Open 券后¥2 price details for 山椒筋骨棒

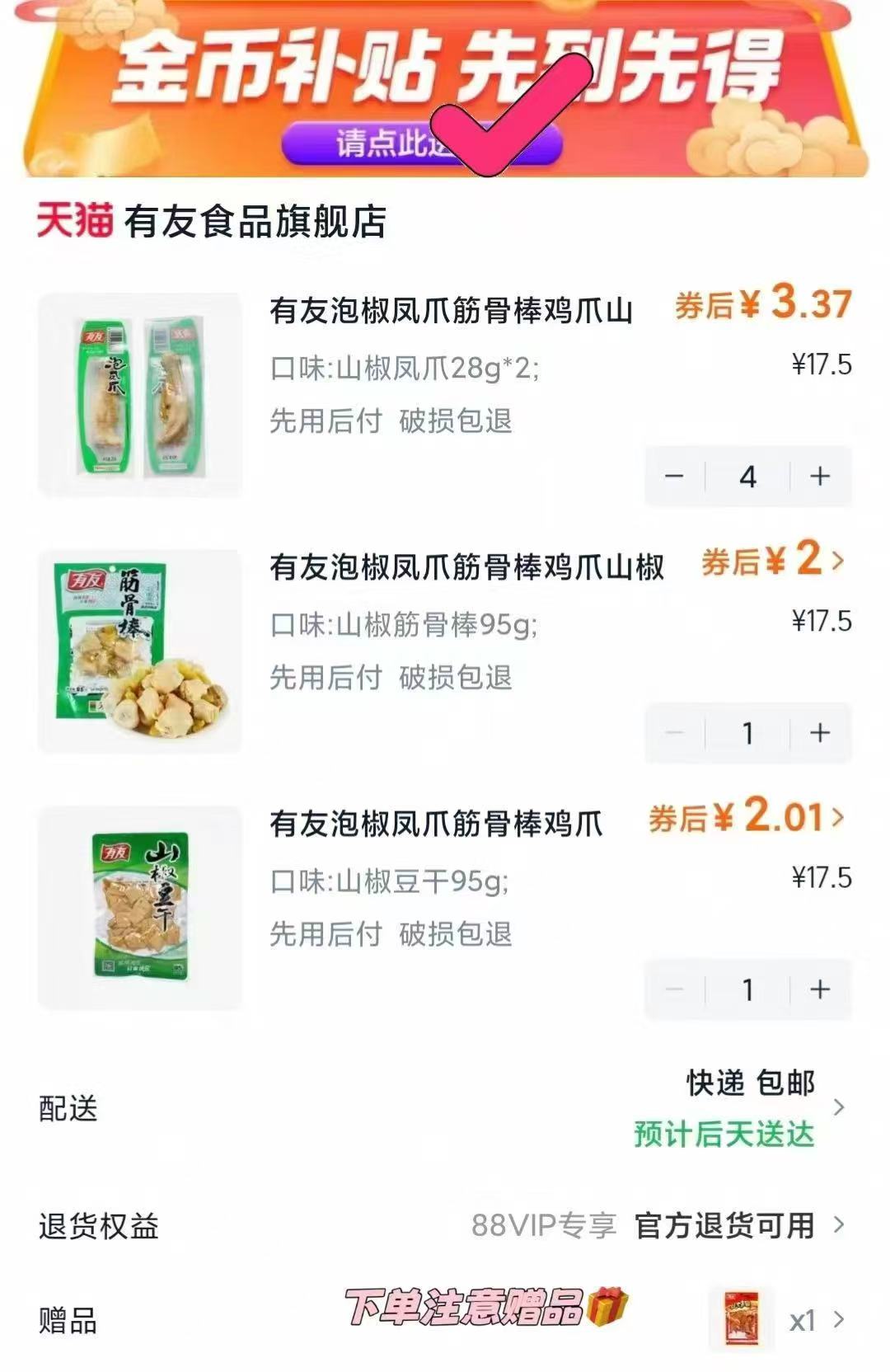[775, 561]
